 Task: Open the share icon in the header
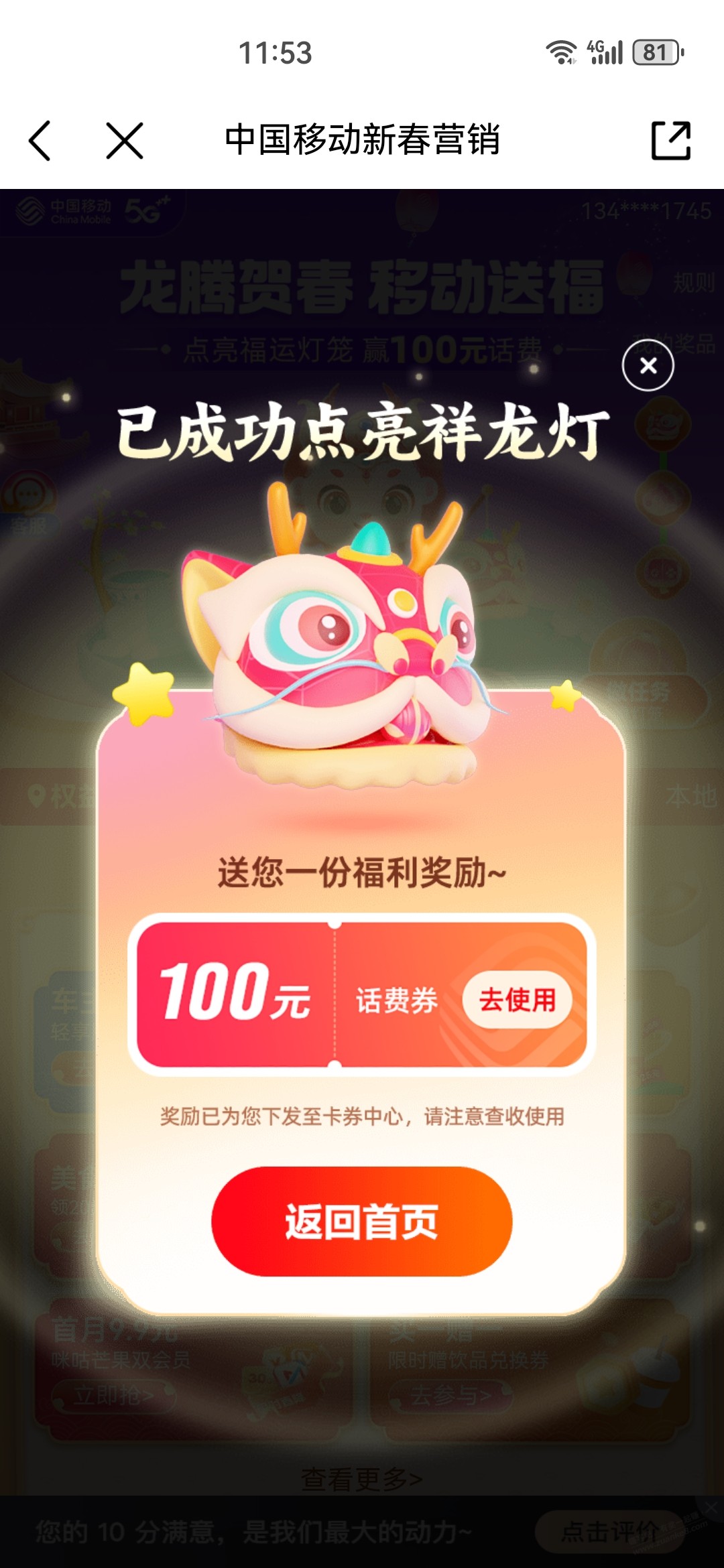click(x=671, y=140)
